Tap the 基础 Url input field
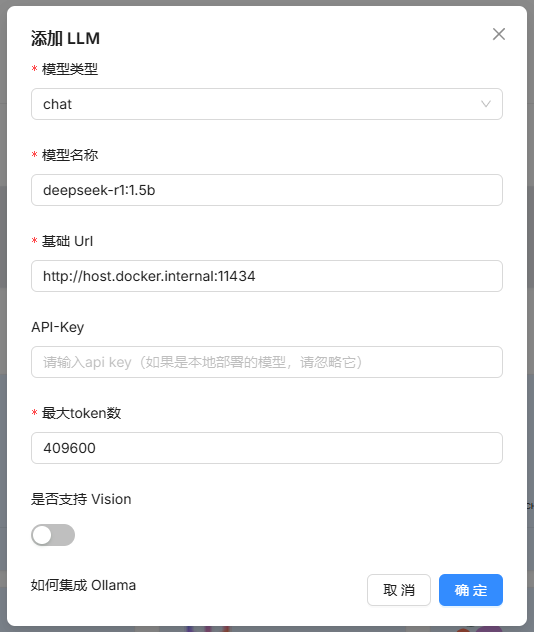The height and width of the screenshot is (632, 534). pos(267,276)
